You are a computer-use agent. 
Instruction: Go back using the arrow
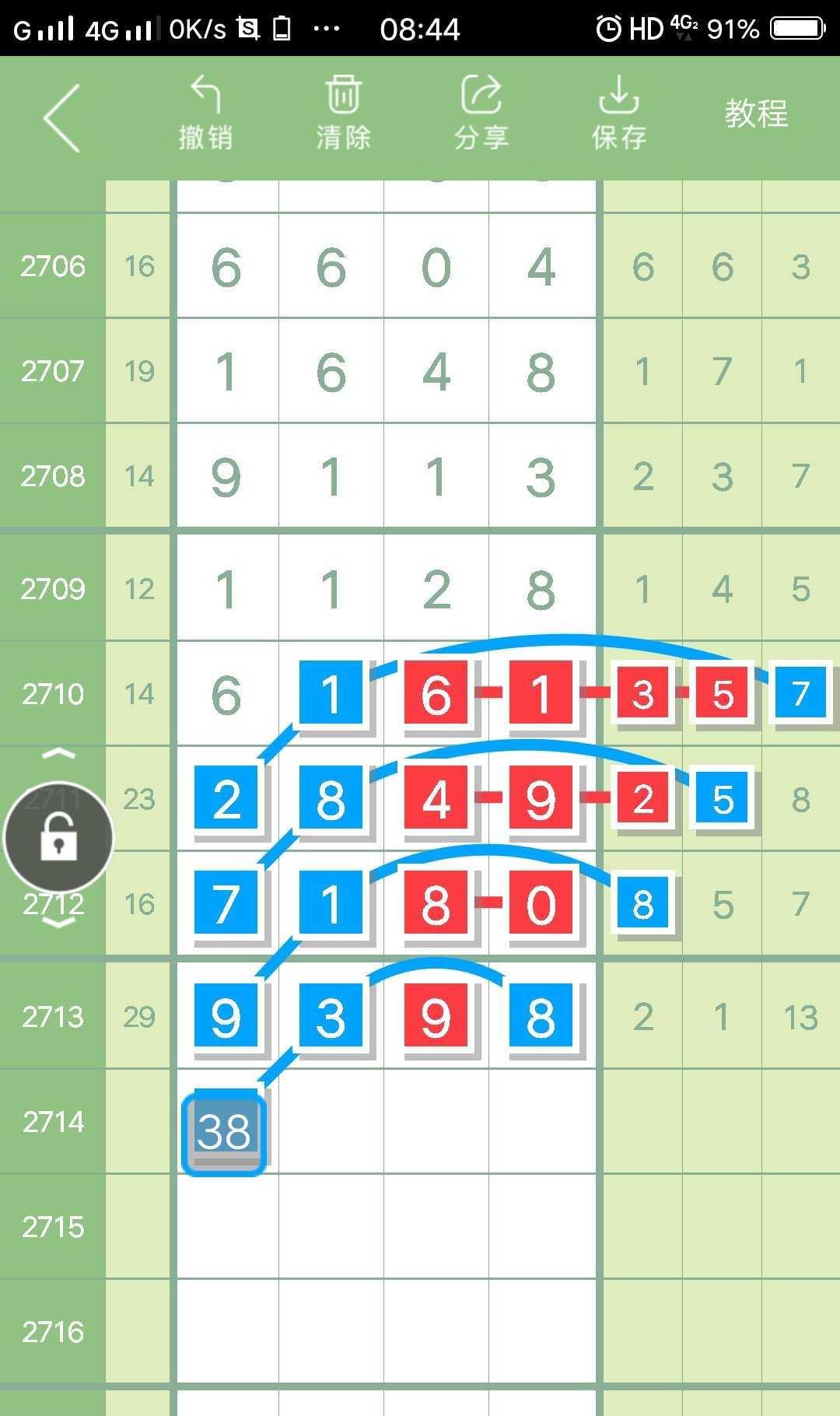pyautogui.click(x=62, y=117)
